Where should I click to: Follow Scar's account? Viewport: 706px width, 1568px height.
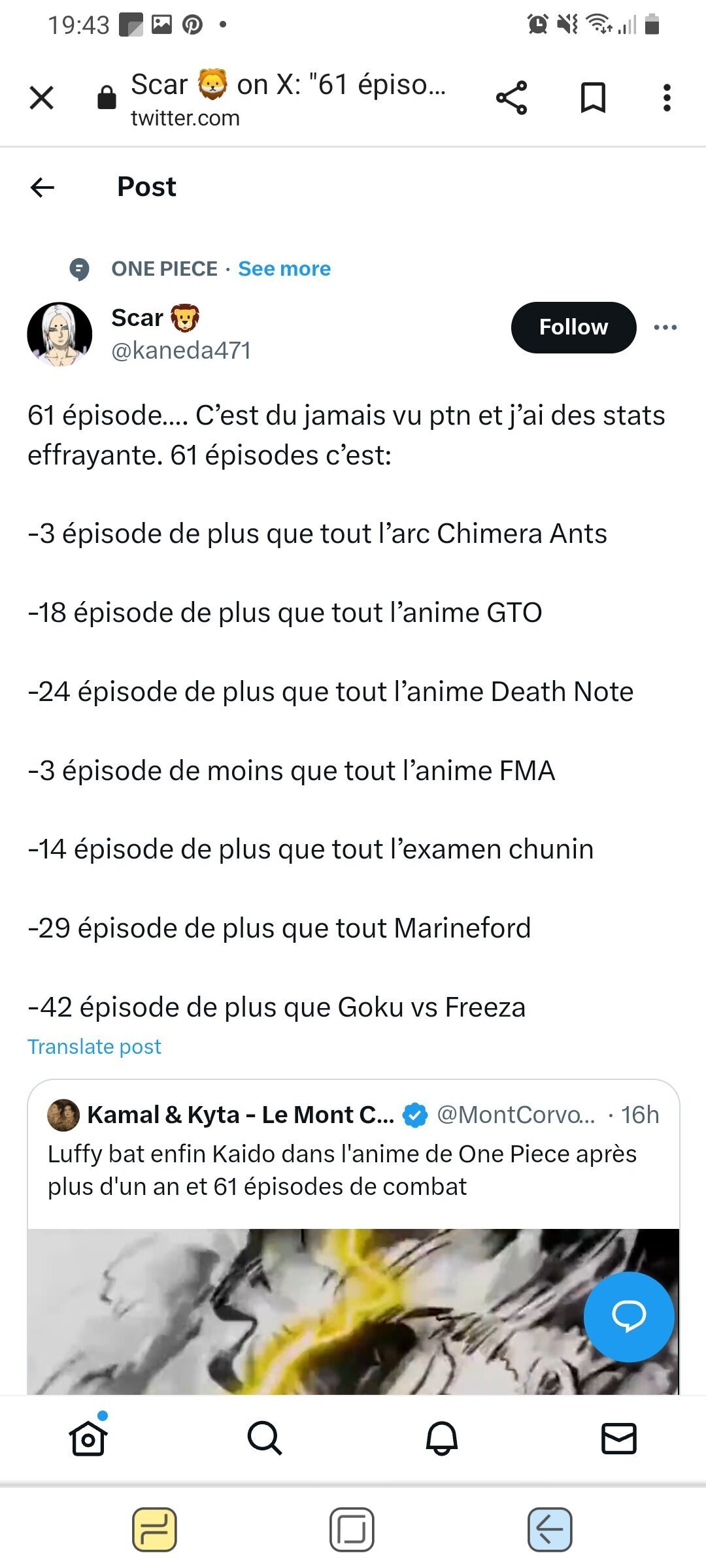[573, 327]
